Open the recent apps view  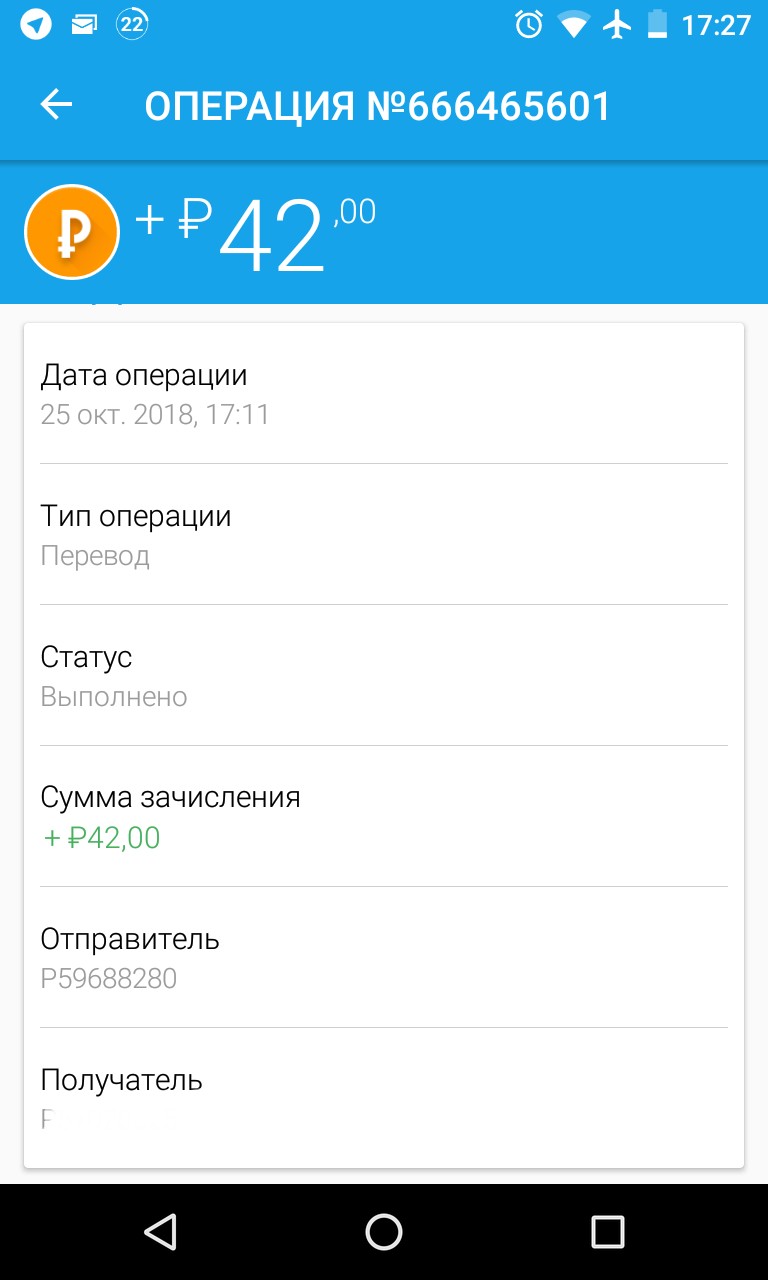607,1232
